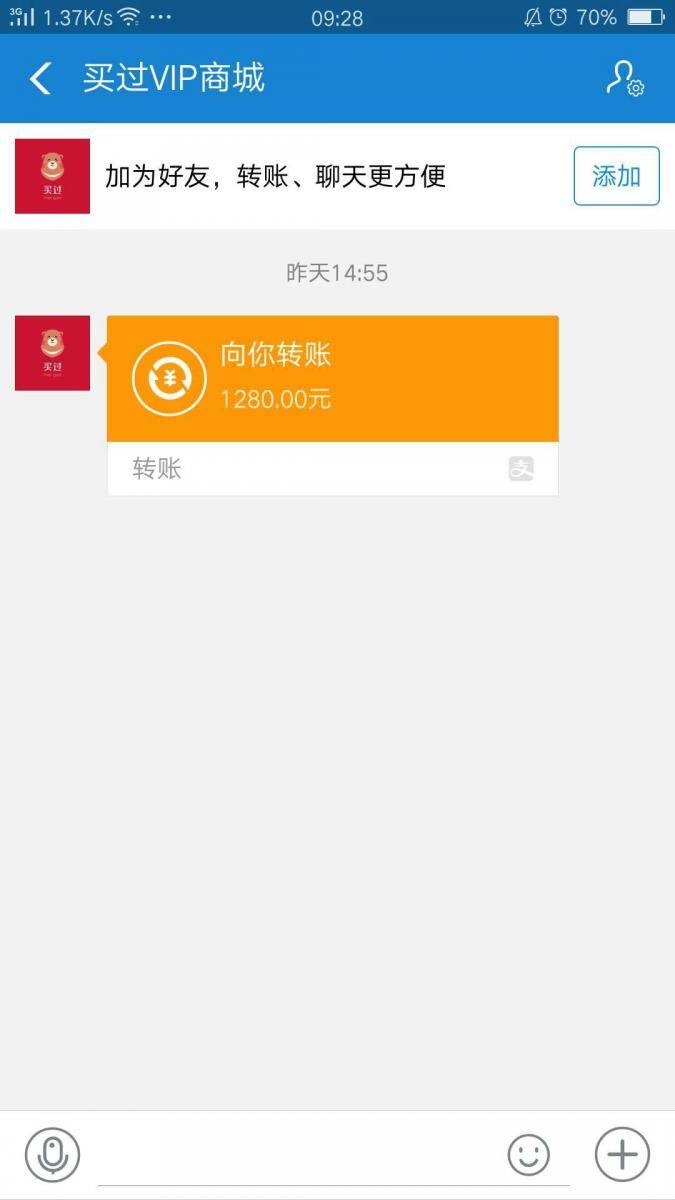Tap 添加 to add as friend
The image size is (675, 1200).
pyautogui.click(x=616, y=176)
